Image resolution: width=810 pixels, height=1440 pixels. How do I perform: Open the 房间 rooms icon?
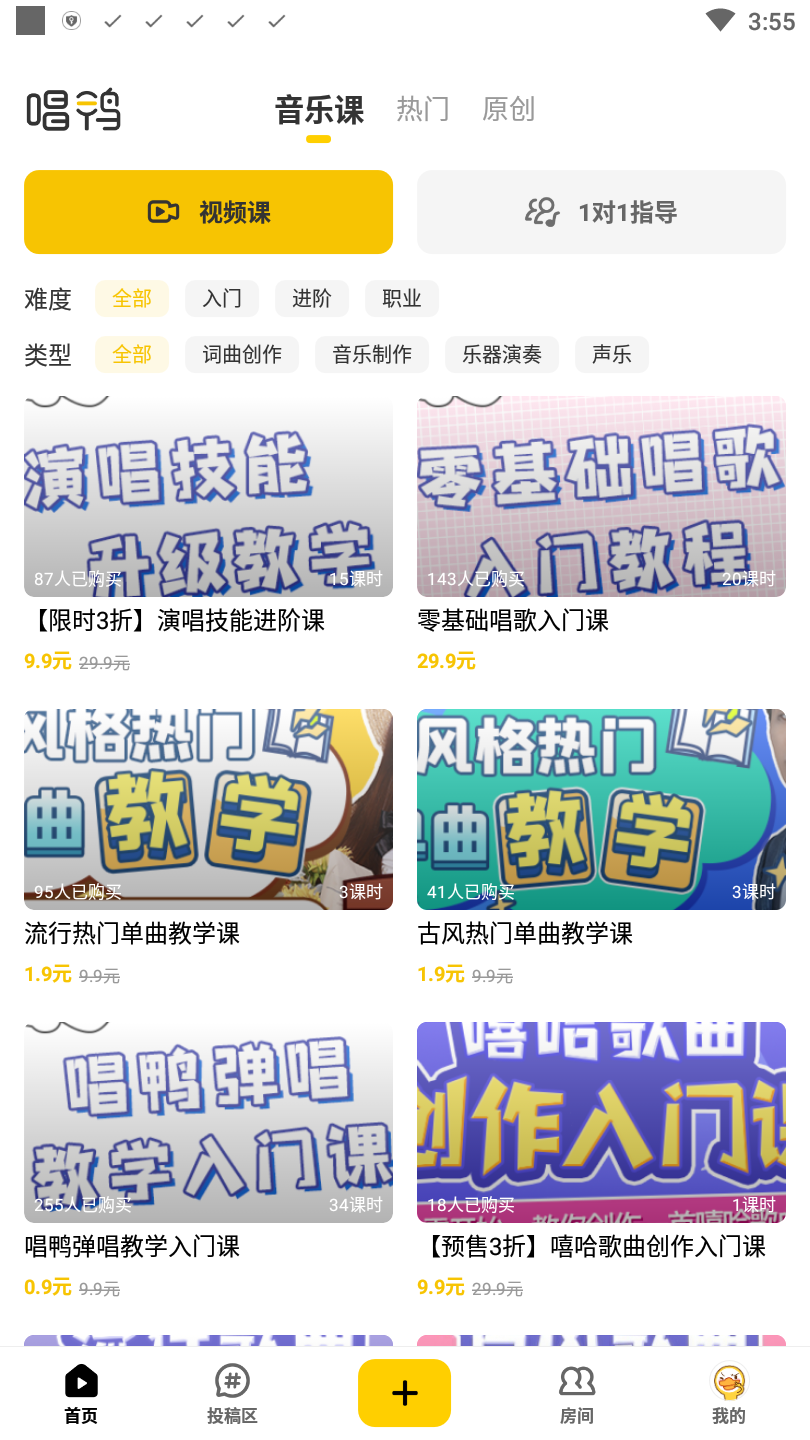click(577, 1392)
